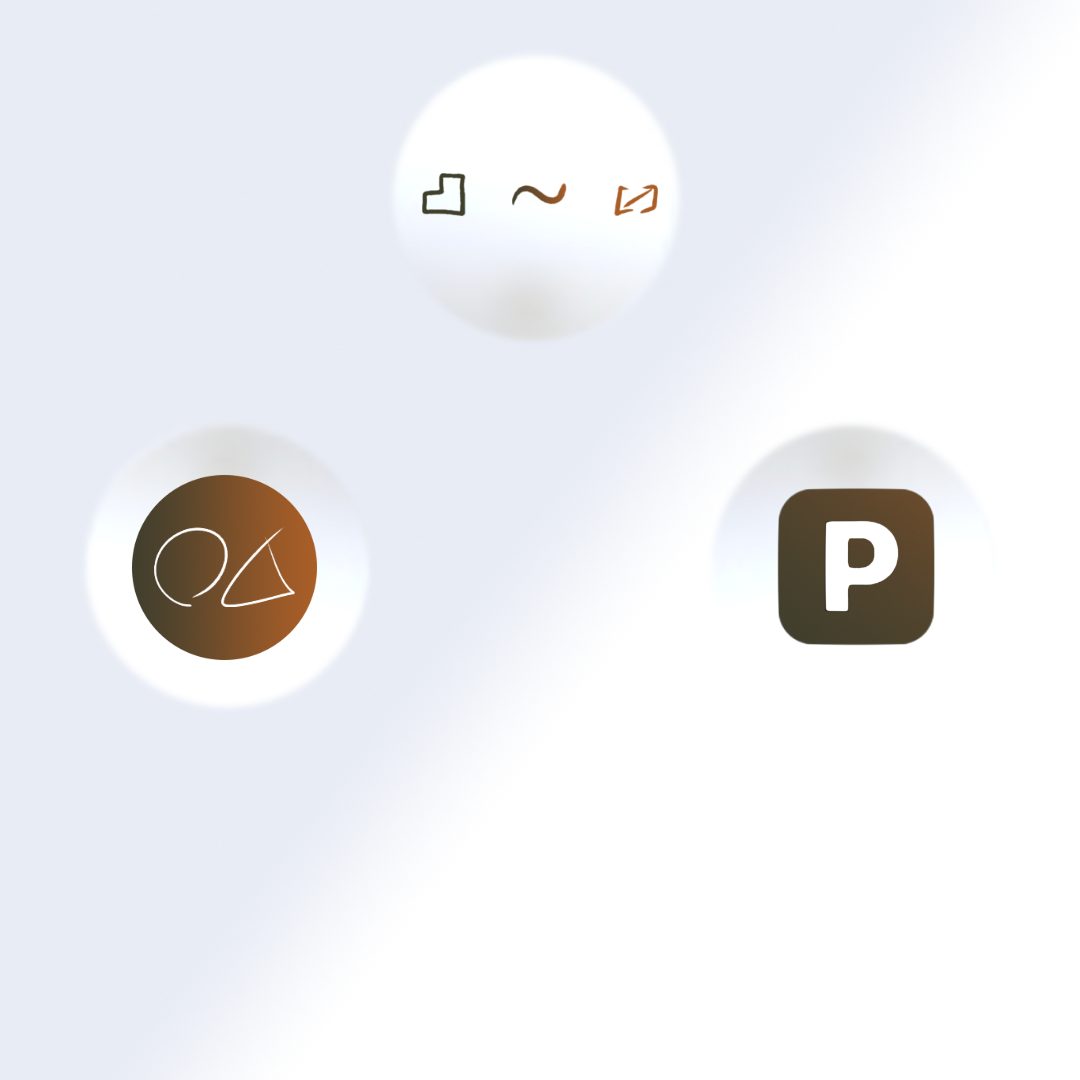Tap the square P button
The height and width of the screenshot is (1080, 1080).
click(856, 566)
